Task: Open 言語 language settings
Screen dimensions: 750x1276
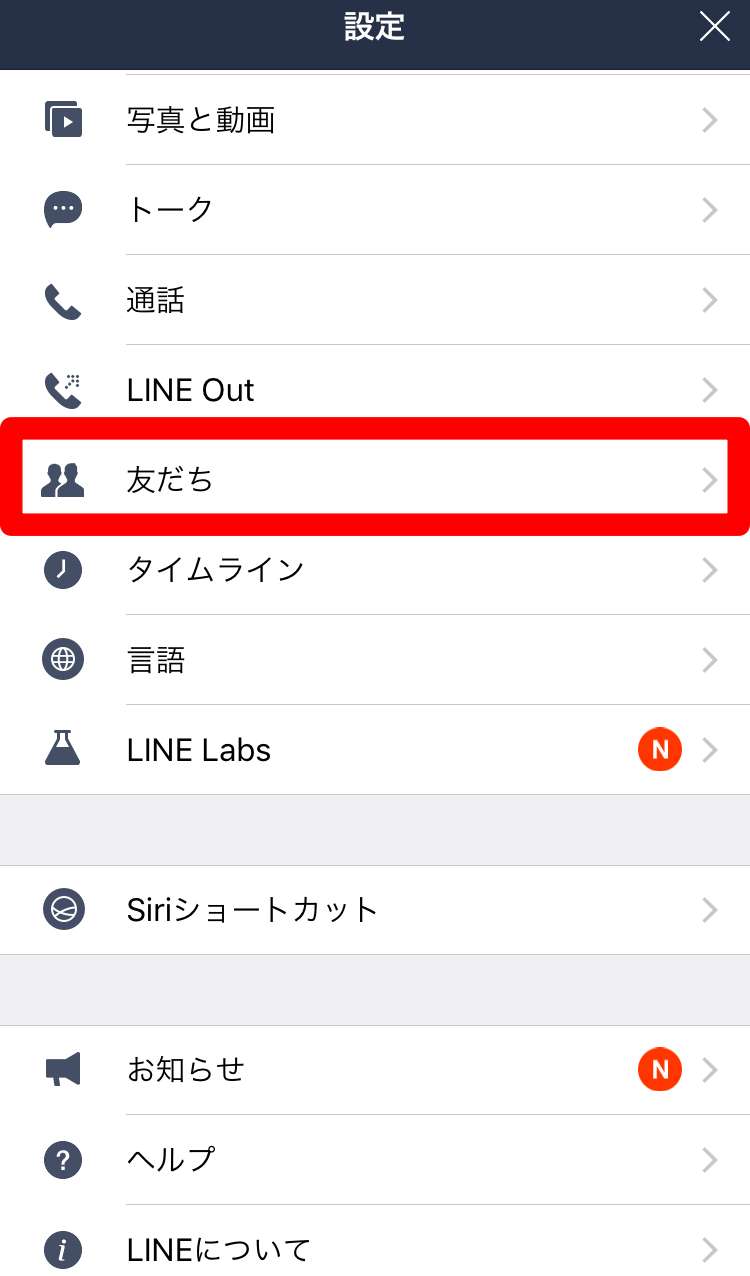Action: pos(375,660)
